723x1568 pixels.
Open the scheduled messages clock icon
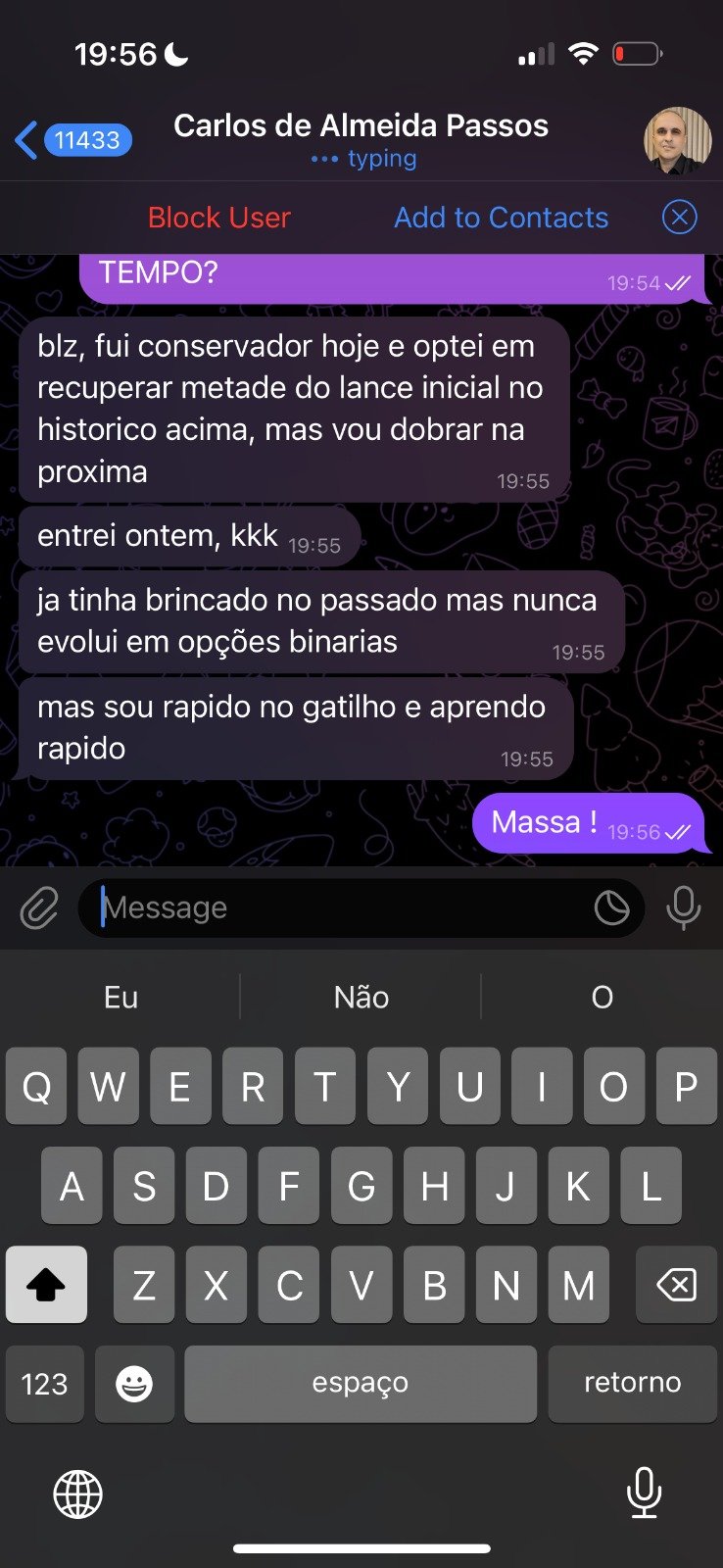(x=613, y=908)
